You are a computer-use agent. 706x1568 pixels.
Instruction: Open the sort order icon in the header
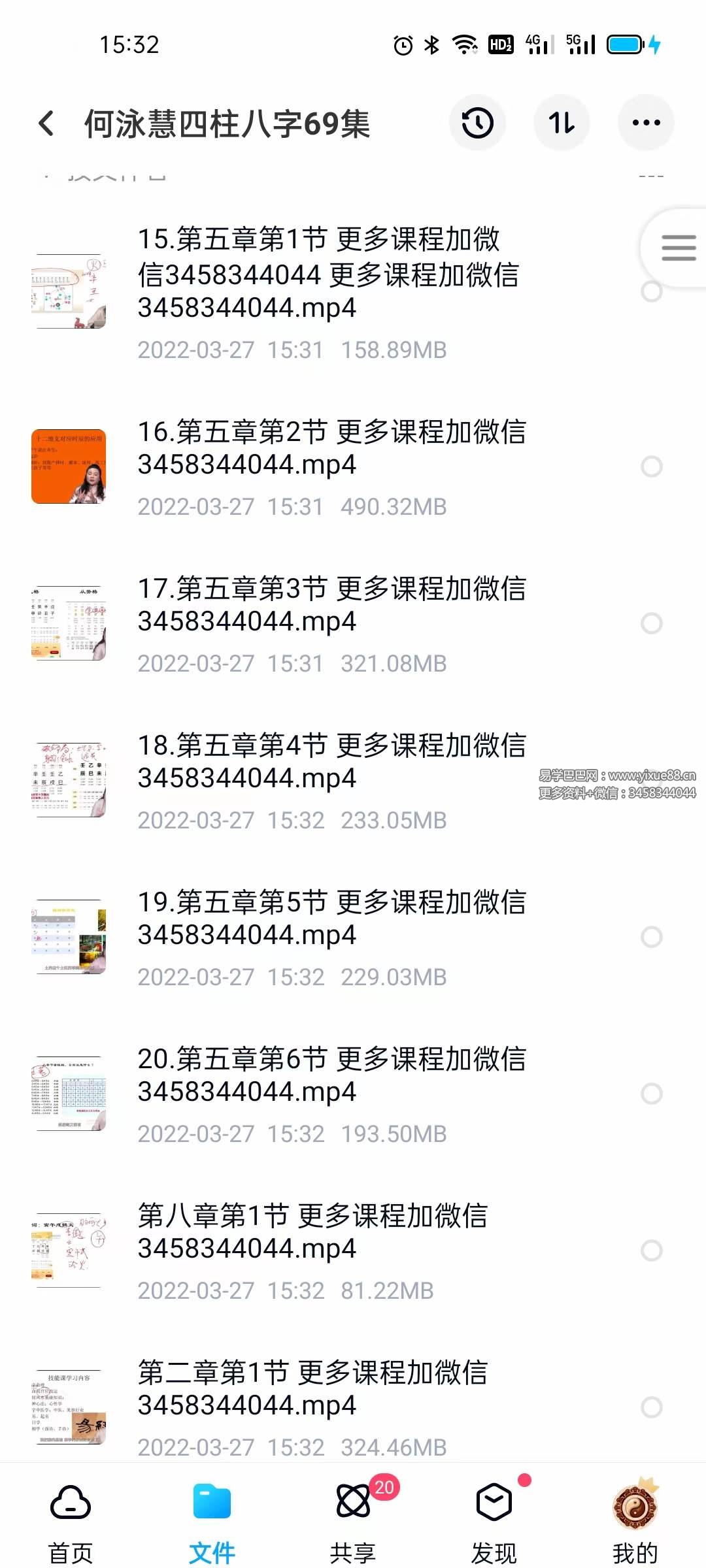562,123
